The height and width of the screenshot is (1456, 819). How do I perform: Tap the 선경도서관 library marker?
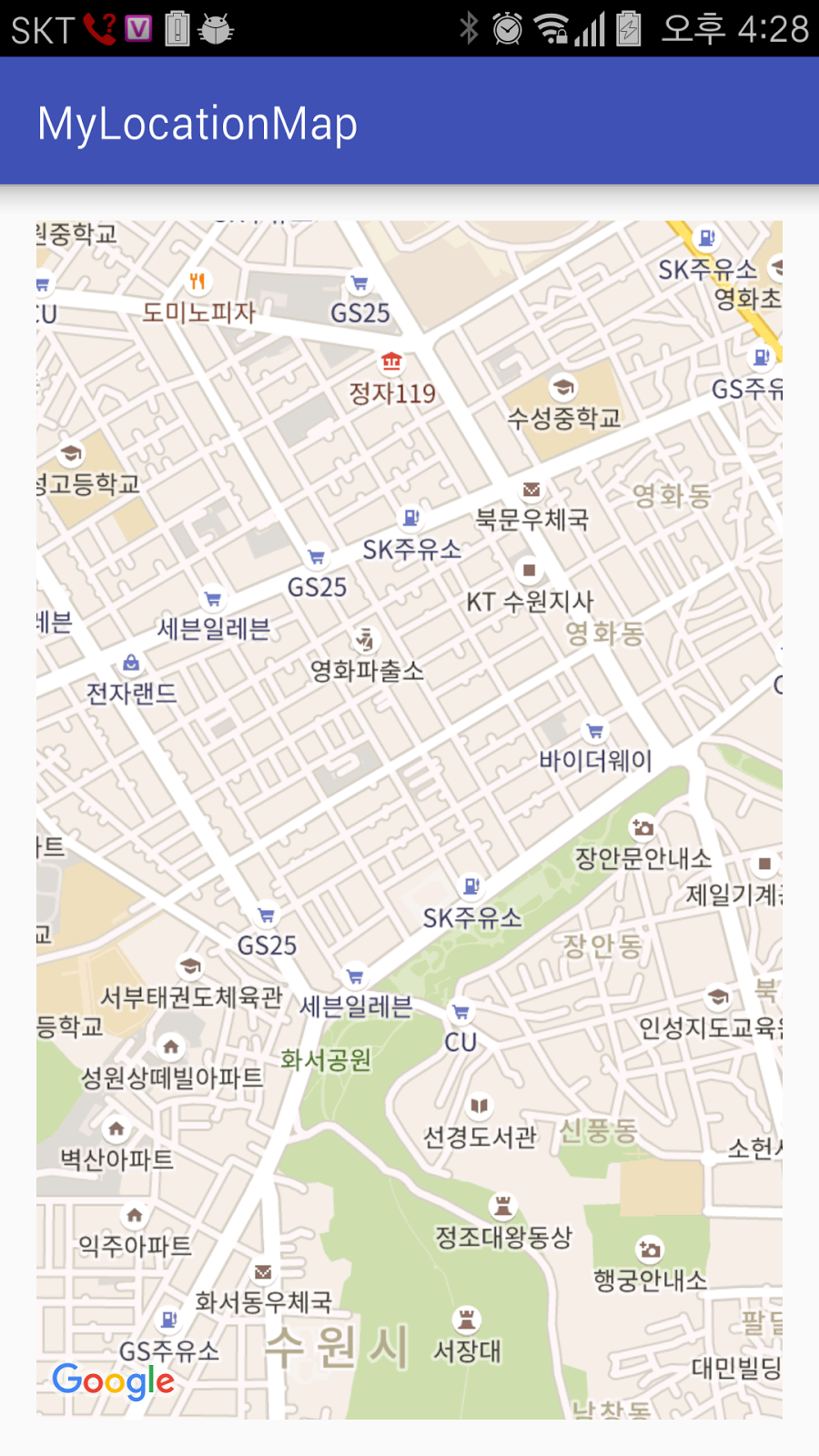(480, 1106)
